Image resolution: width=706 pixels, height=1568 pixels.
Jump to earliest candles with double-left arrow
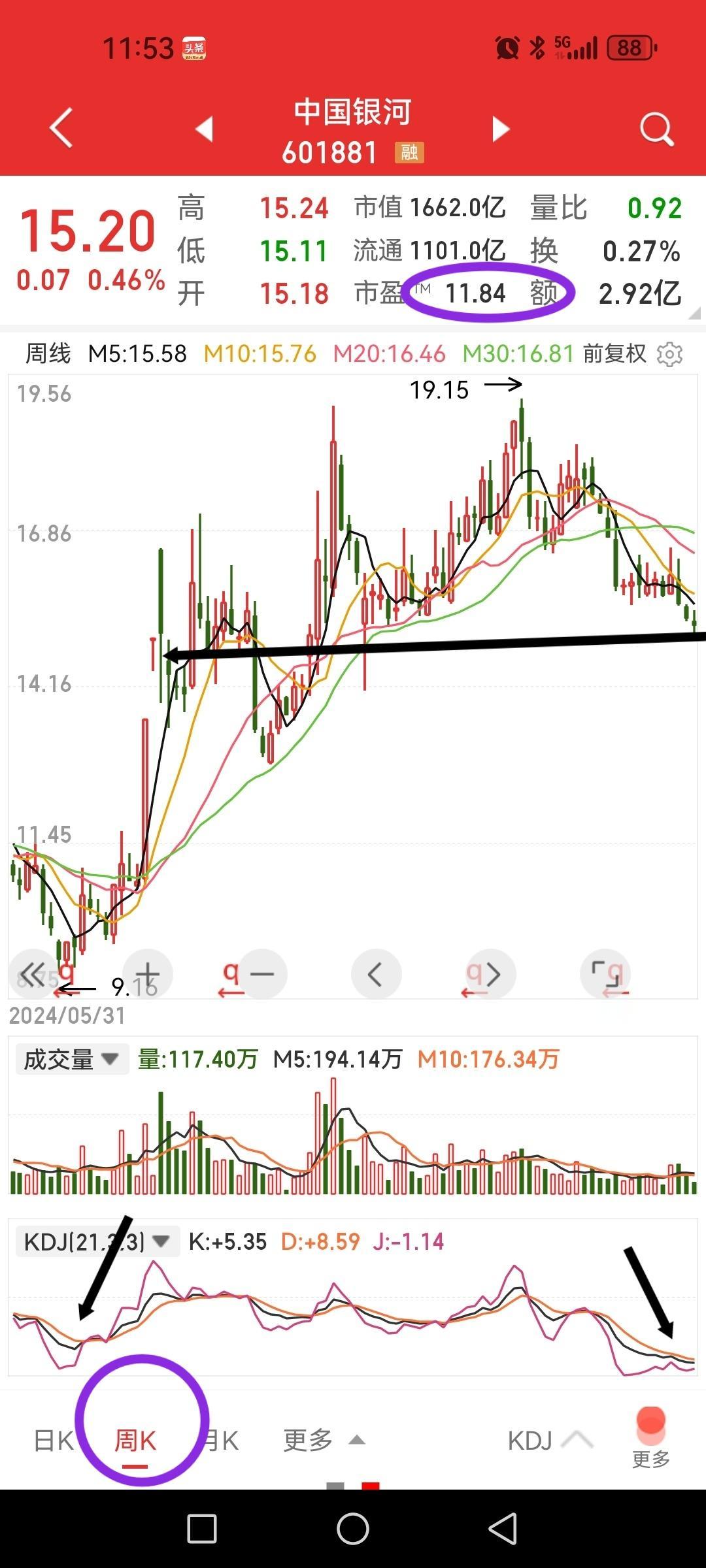32,973
